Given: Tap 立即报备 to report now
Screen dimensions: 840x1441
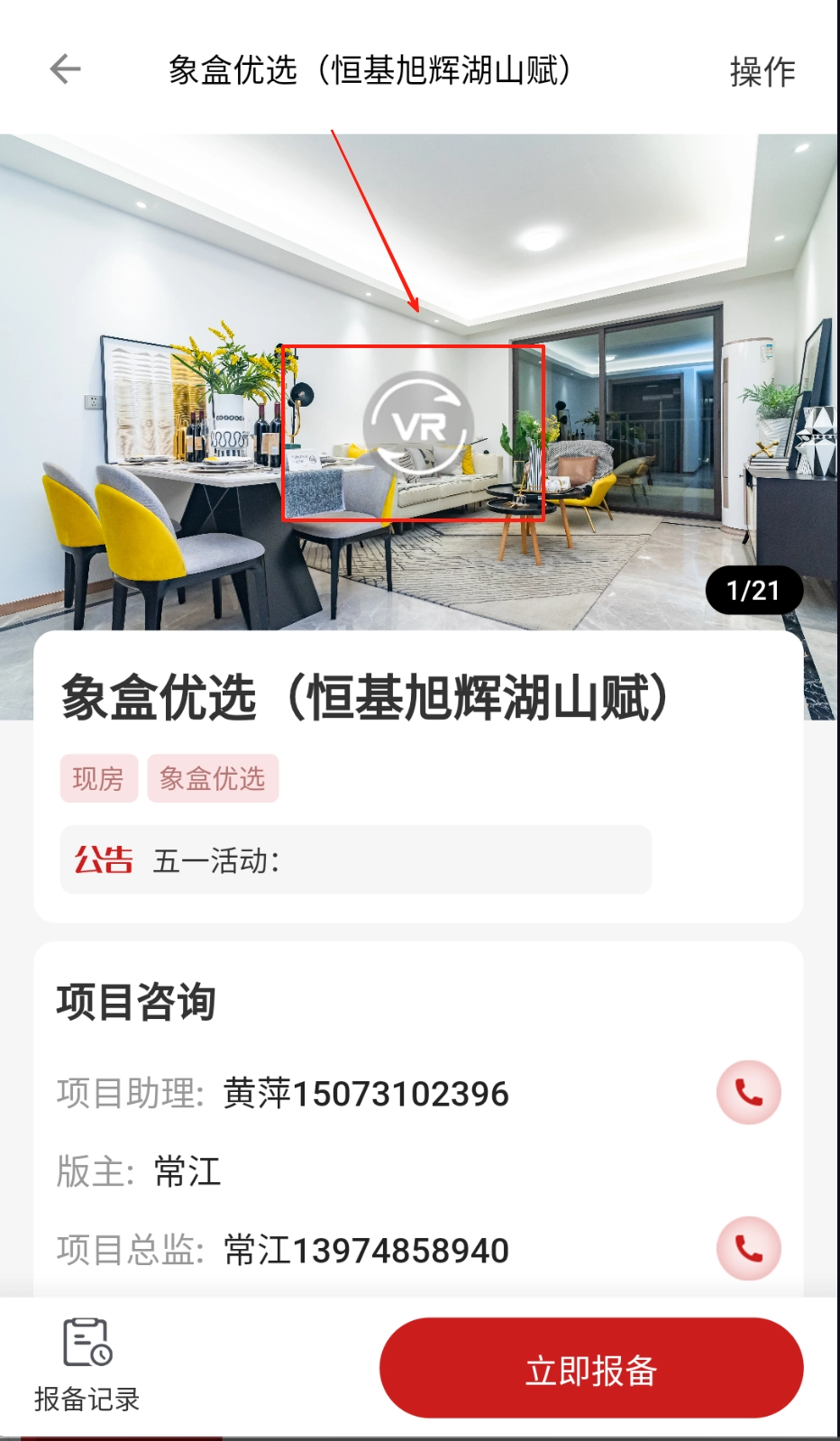Looking at the screenshot, I should 590,1368.
